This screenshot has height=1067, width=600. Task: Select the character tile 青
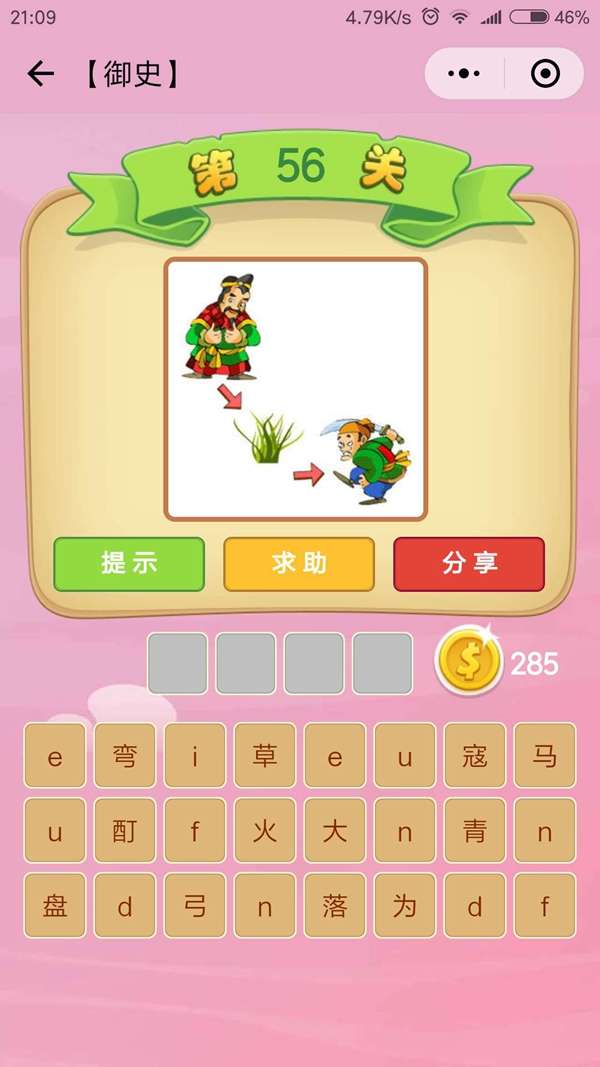point(475,830)
